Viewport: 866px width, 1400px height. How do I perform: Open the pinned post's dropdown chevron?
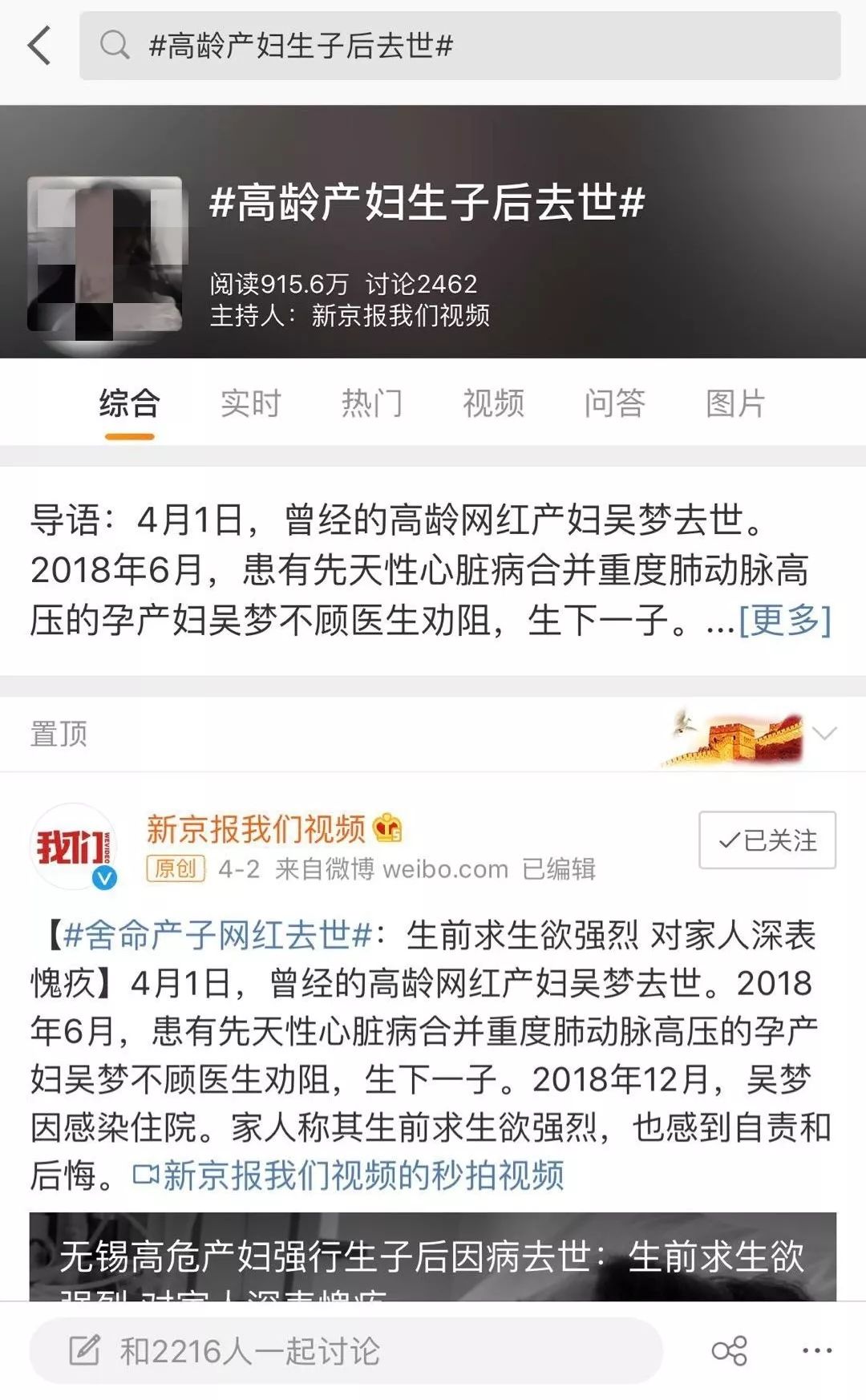824,733
